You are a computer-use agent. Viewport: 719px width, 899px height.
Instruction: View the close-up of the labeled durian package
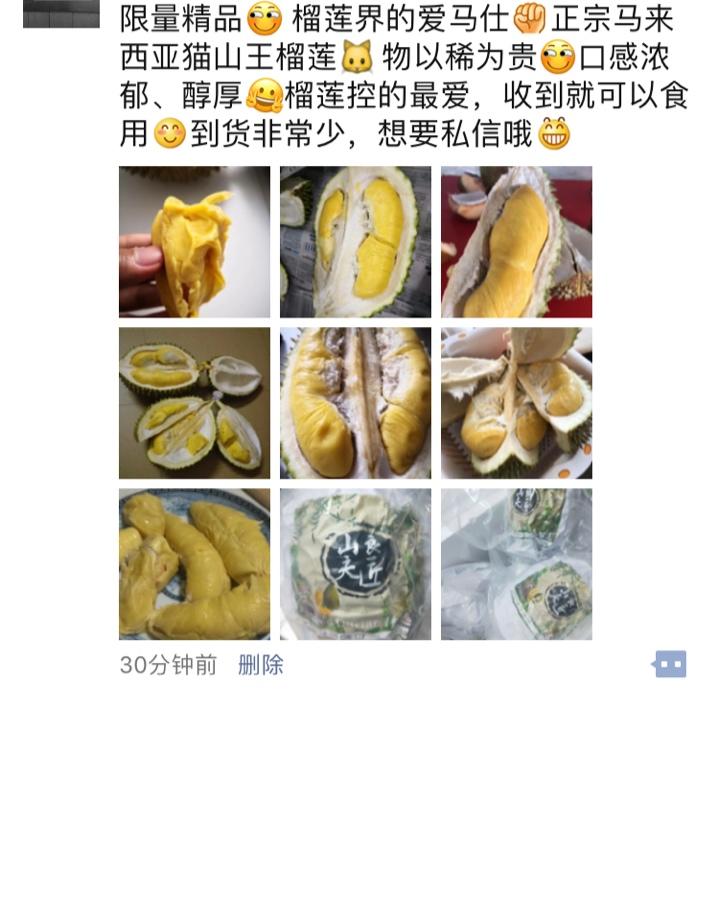pyautogui.click(x=355, y=564)
